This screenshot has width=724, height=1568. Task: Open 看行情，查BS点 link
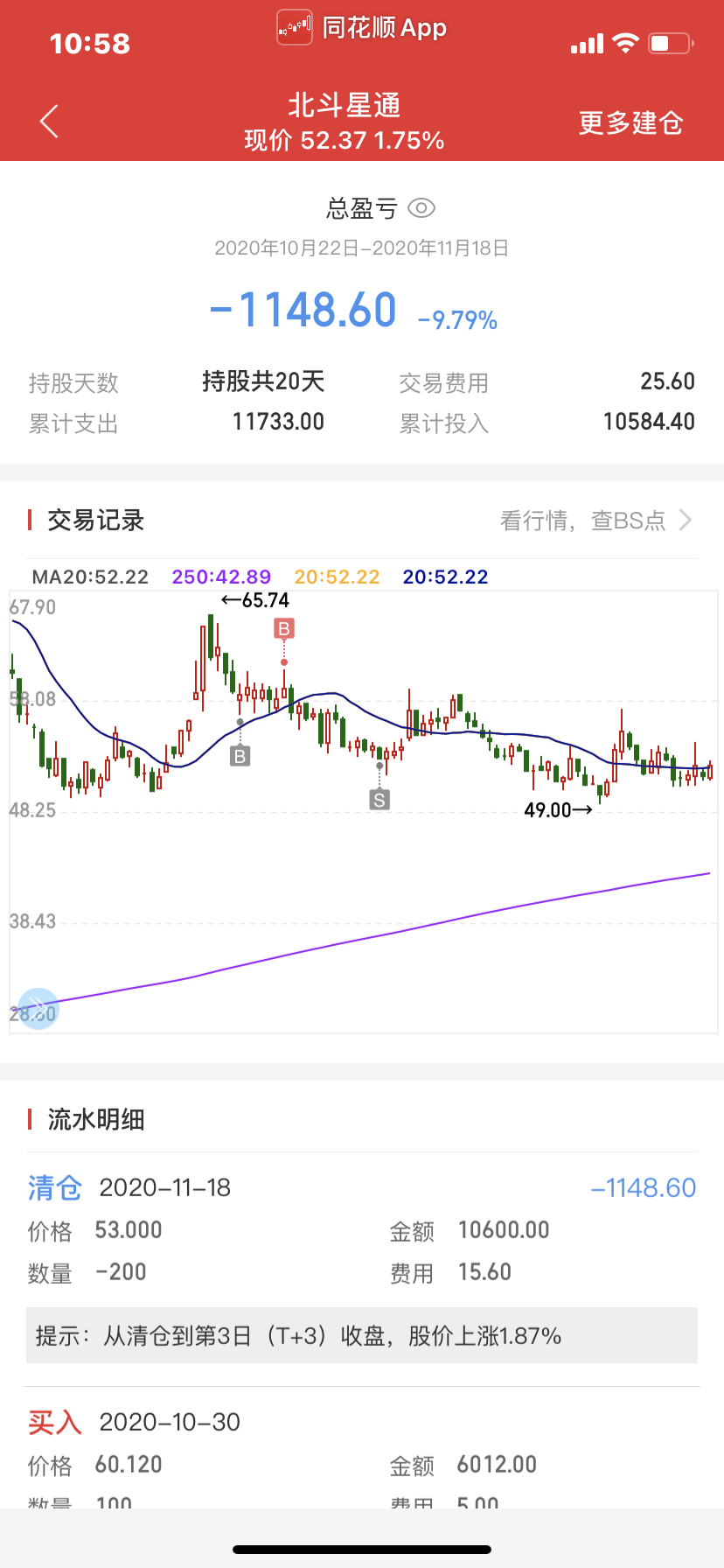click(x=595, y=521)
